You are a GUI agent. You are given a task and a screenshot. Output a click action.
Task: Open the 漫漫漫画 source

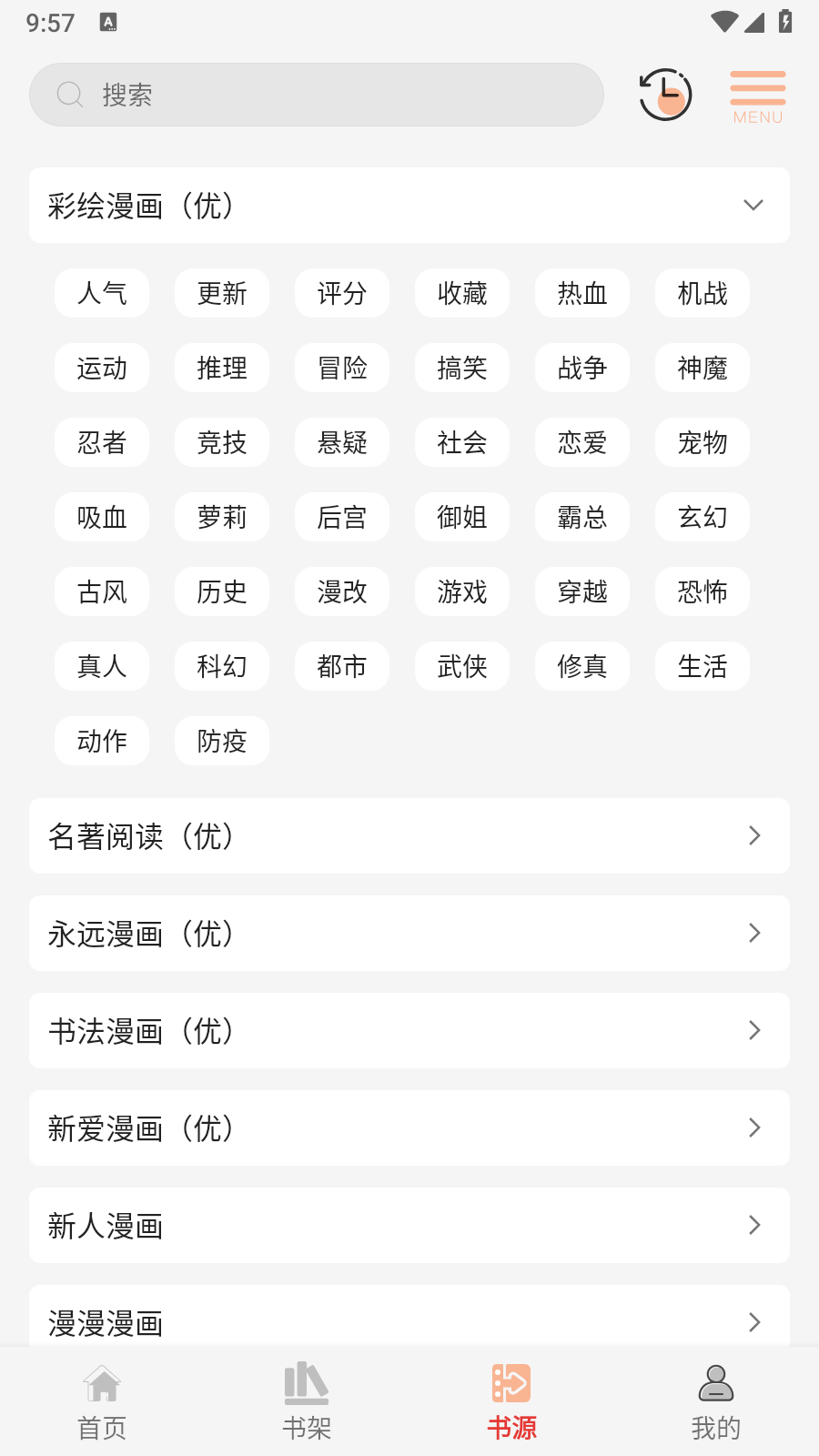409,1322
